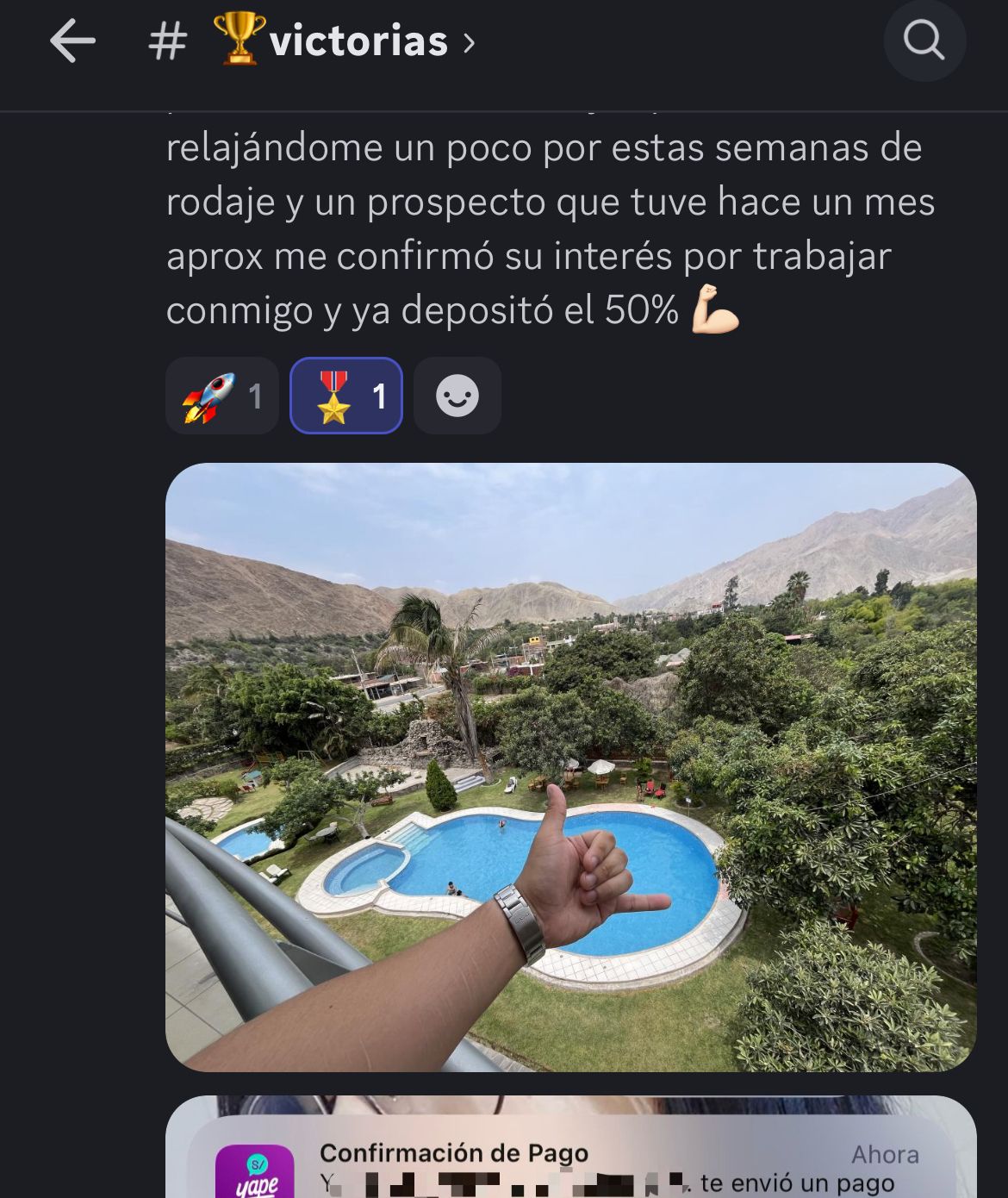Remove your medal reaction

[x=346, y=396]
